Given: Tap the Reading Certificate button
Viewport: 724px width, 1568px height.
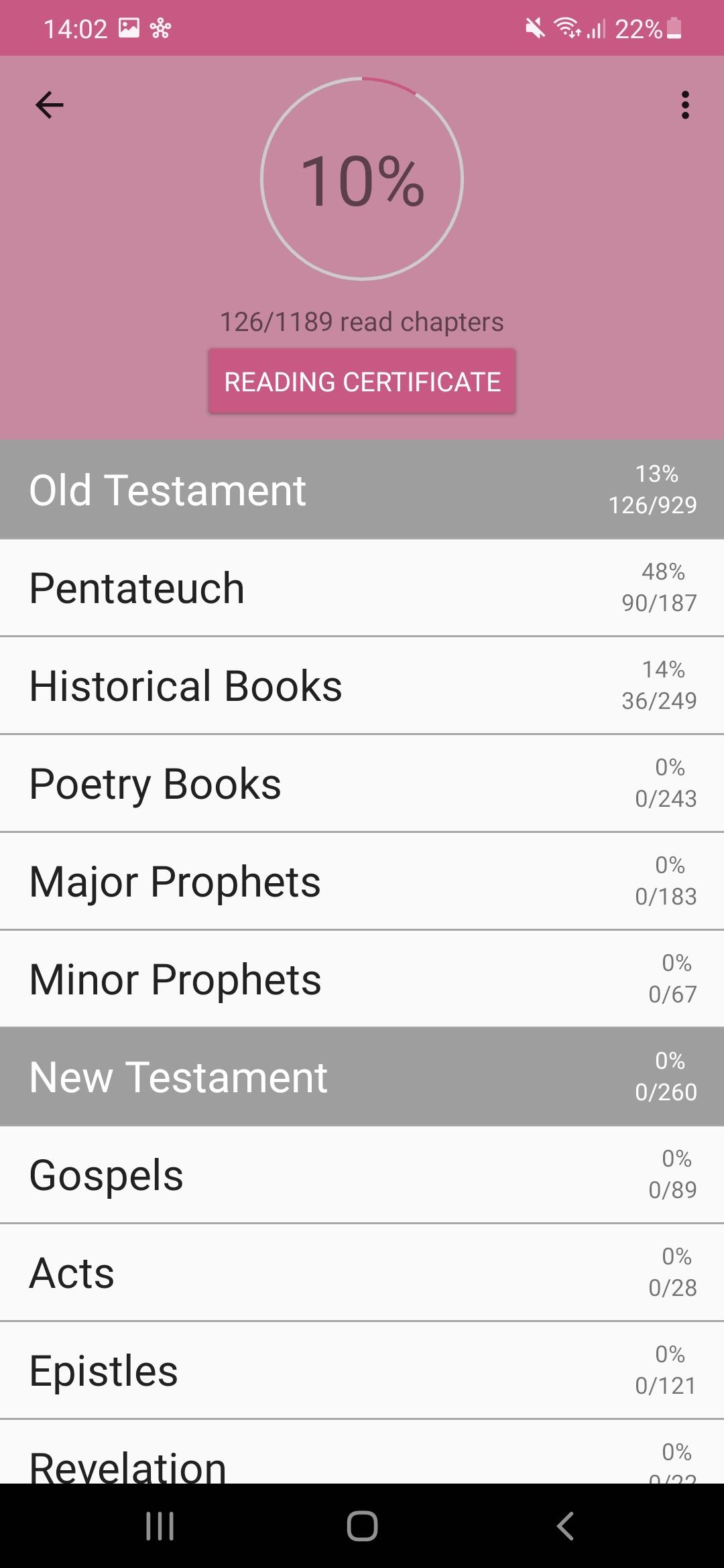Looking at the screenshot, I should 362,381.
